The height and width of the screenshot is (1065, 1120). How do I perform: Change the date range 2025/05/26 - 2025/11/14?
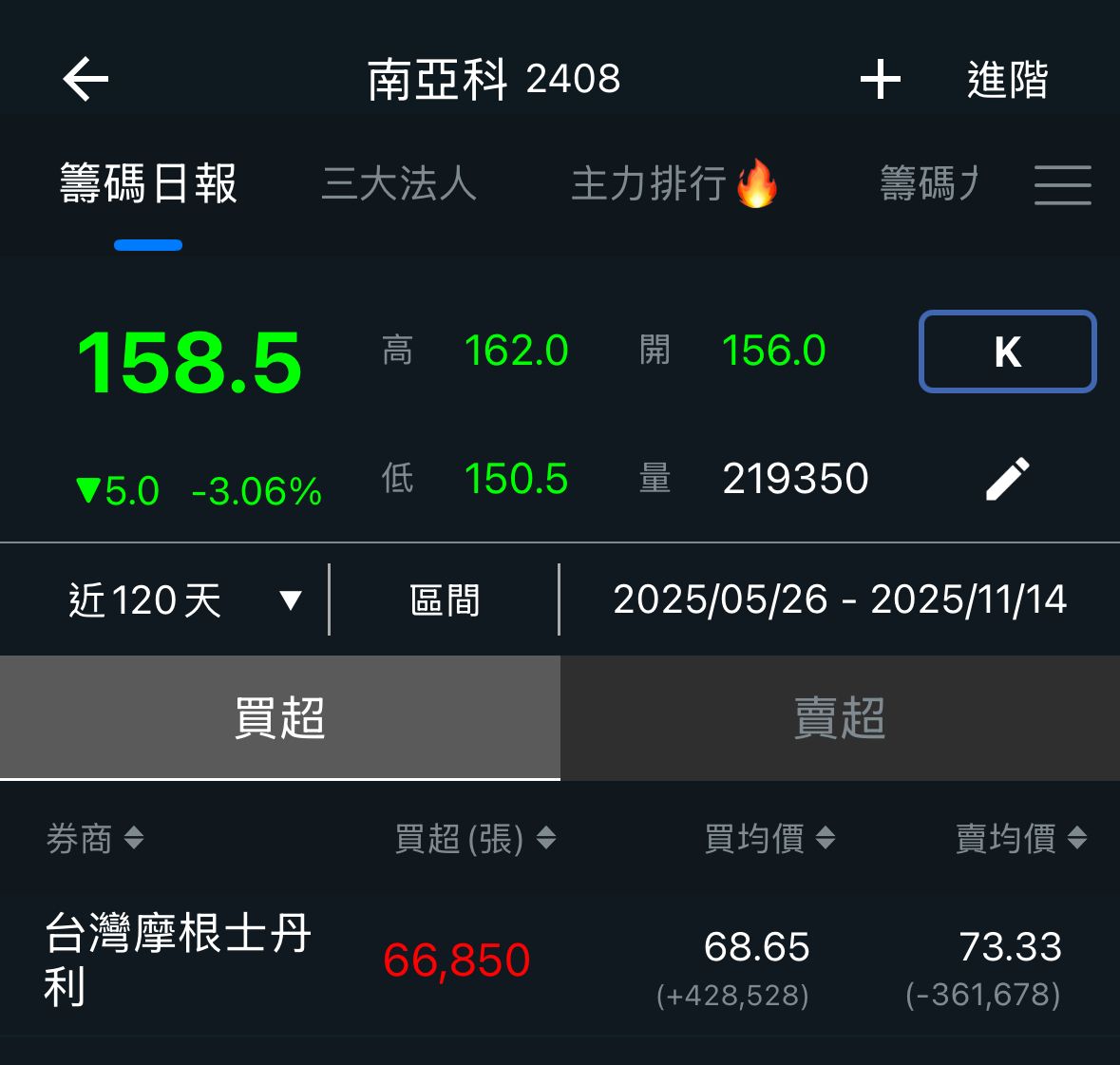click(840, 600)
